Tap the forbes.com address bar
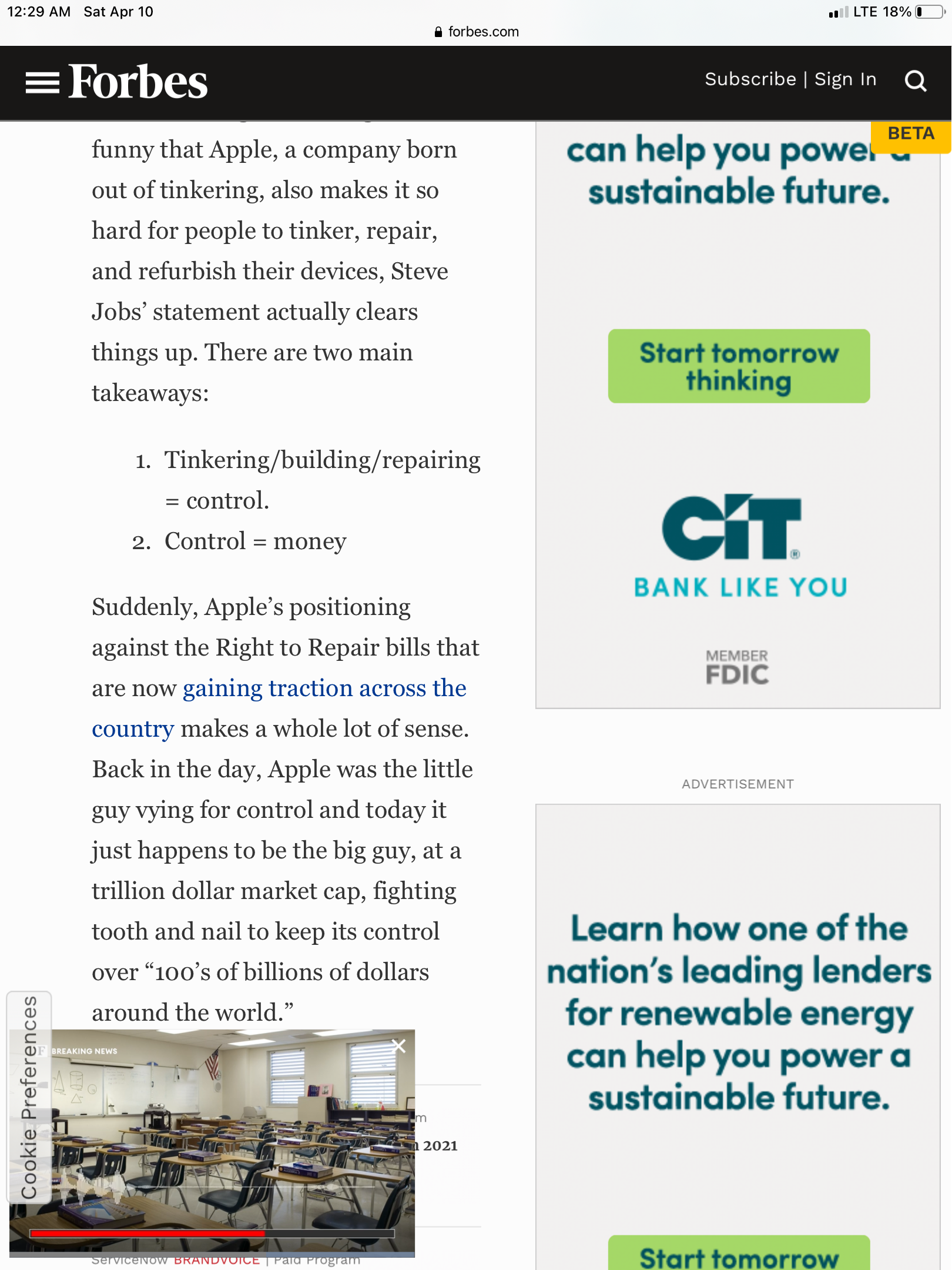Image resolution: width=952 pixels, height=1270 pixels. pyautogui.click(x=476, y=32)
